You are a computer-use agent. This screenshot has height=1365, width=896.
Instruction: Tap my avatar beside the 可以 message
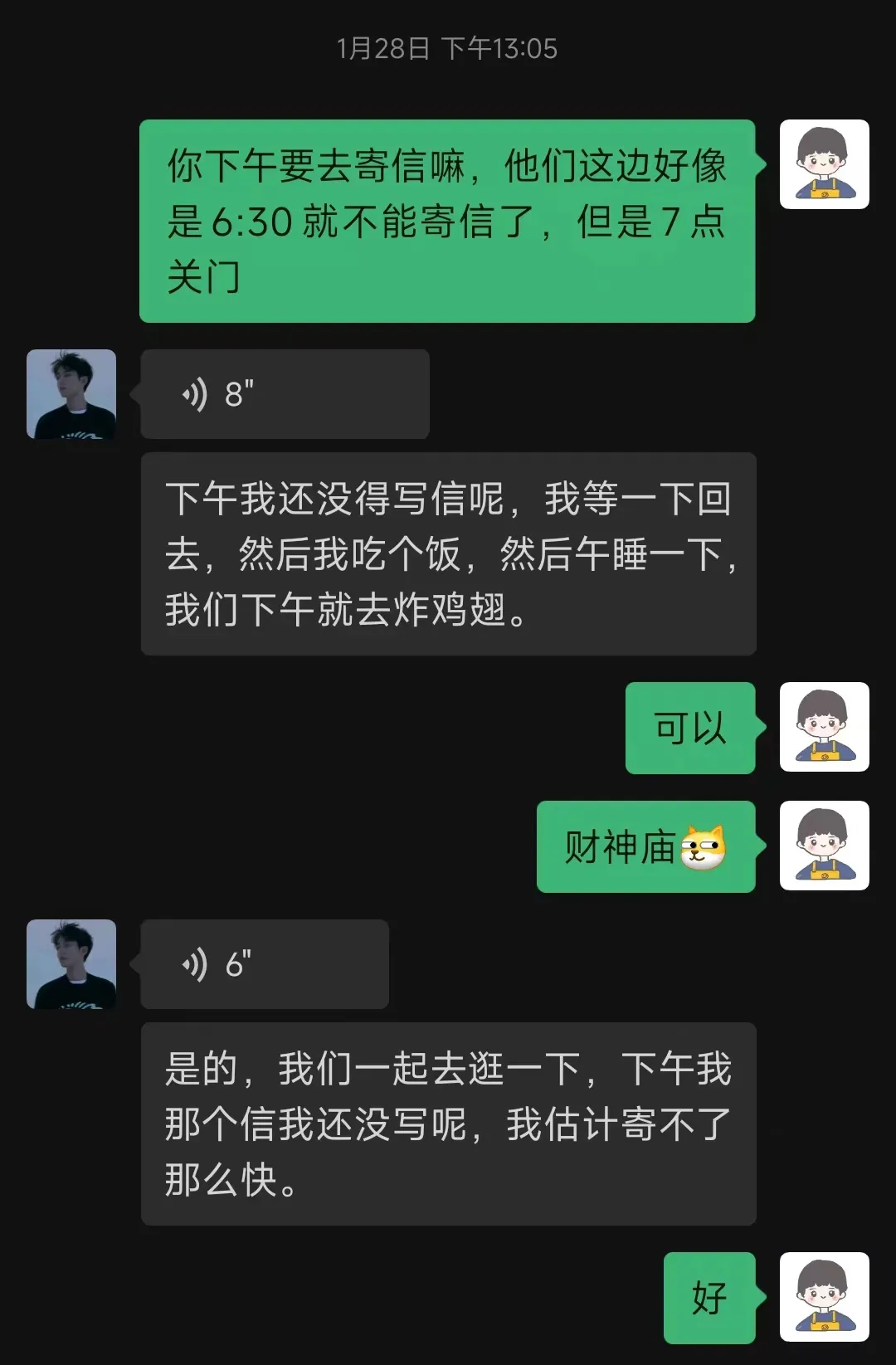tap(824, 728)
